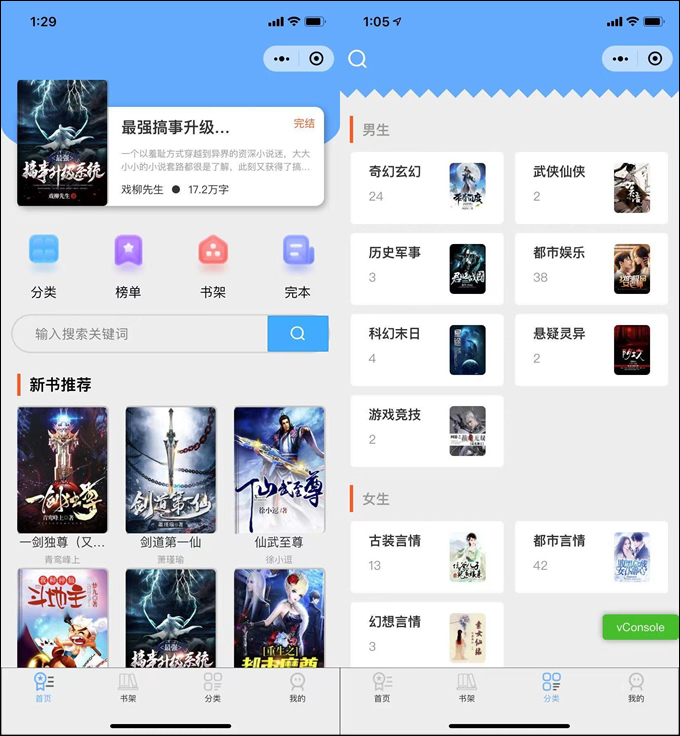The image size is (680, 736).
Task: Open the 都市娱乐 category
Action: 591,268
